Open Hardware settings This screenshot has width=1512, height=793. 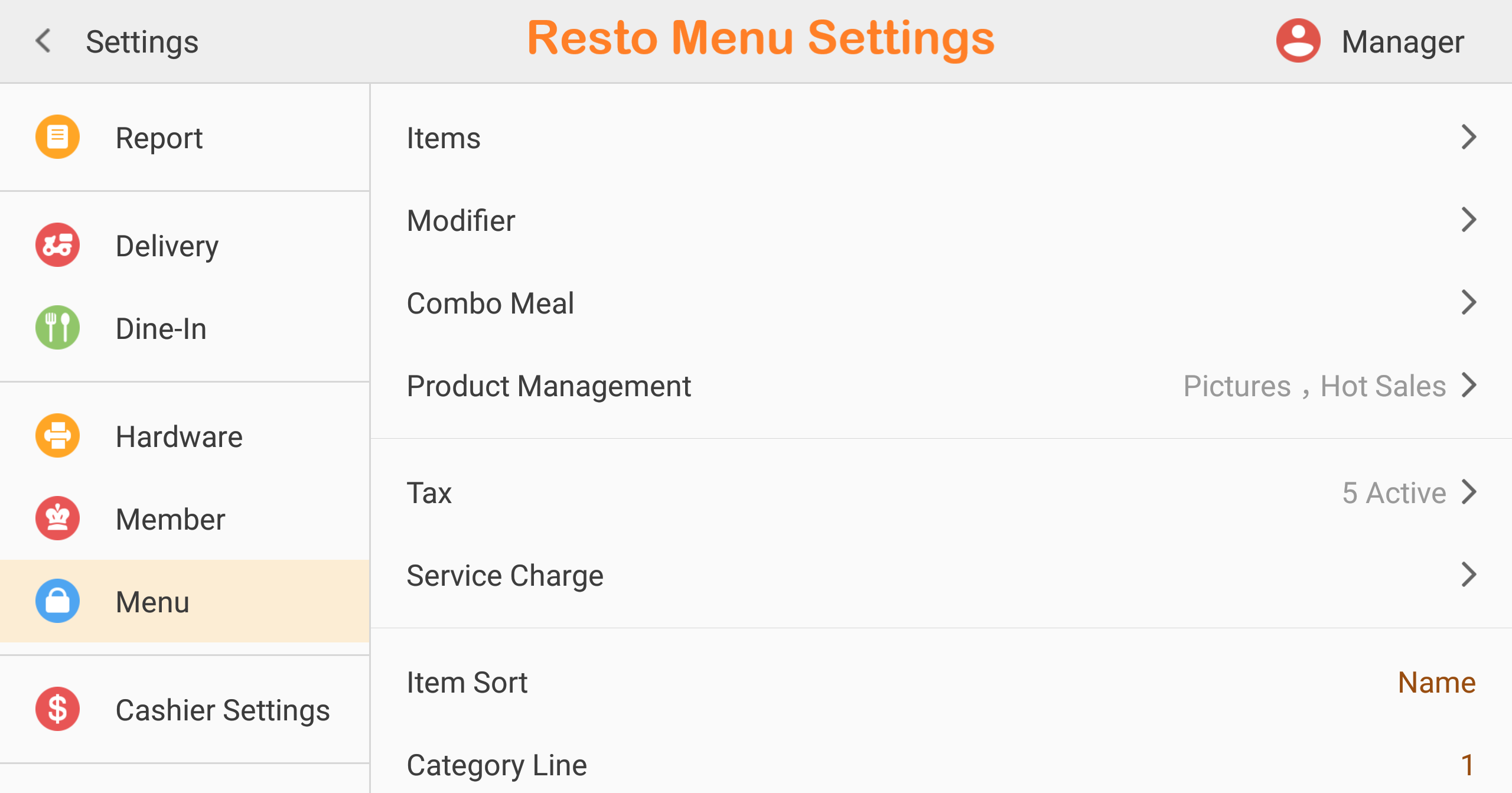click(x=178, y=436)
